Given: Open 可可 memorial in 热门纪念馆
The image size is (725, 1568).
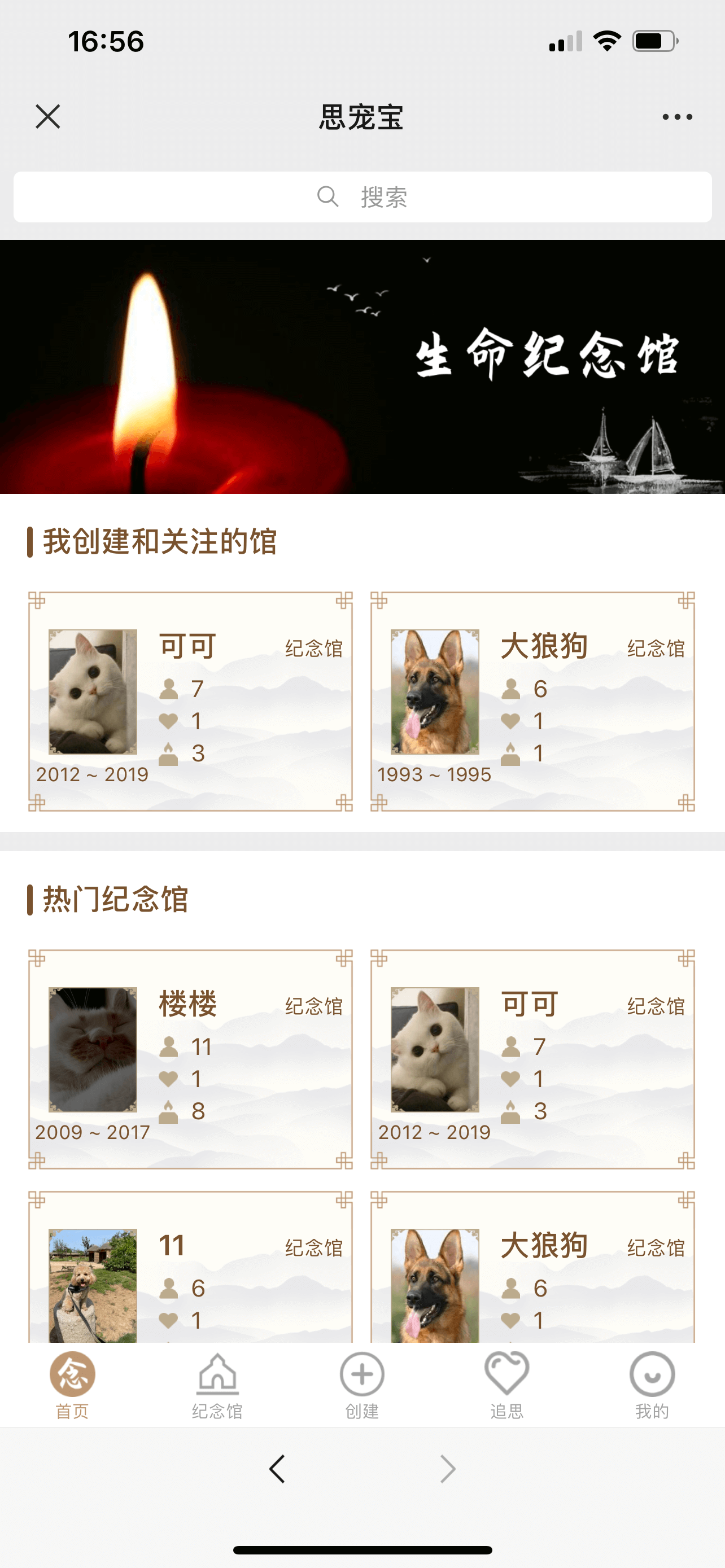Looking at the screenshot, I should click(532, 1058).
